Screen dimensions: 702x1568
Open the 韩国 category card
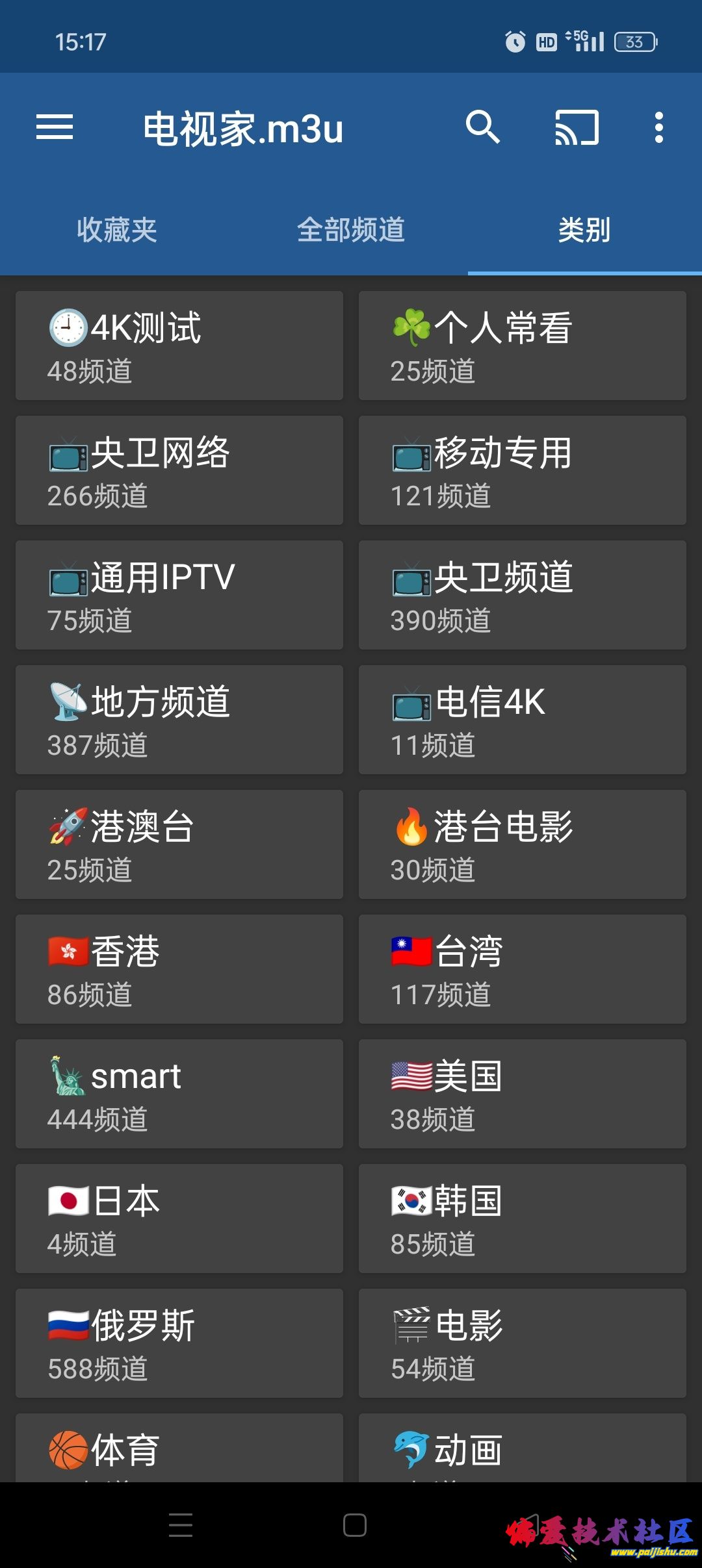click(523, 1219)
